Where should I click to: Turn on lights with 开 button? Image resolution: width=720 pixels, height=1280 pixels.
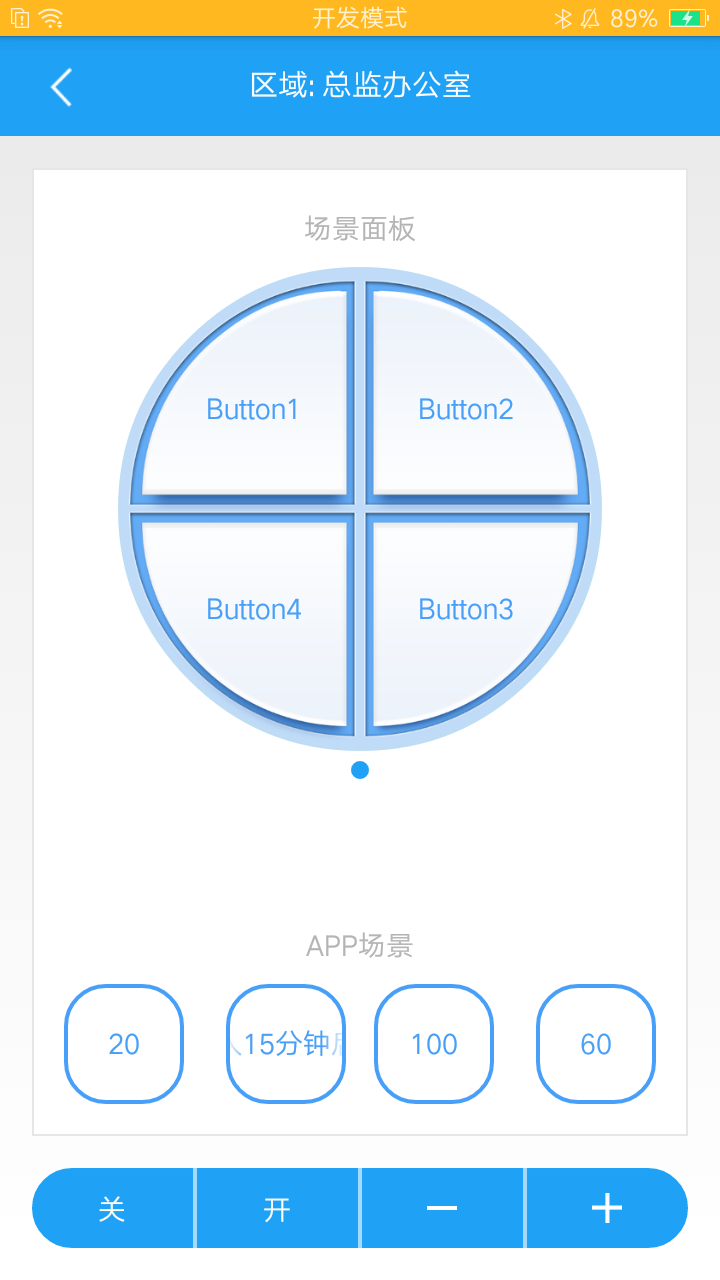277,1208
